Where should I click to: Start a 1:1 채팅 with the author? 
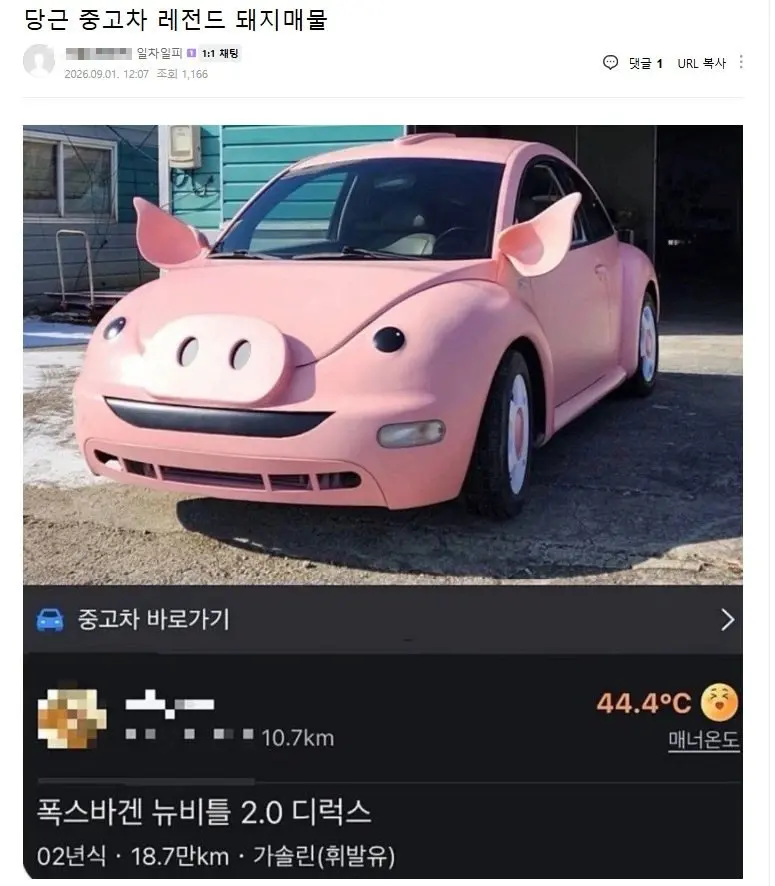click(x=220, y=54)
